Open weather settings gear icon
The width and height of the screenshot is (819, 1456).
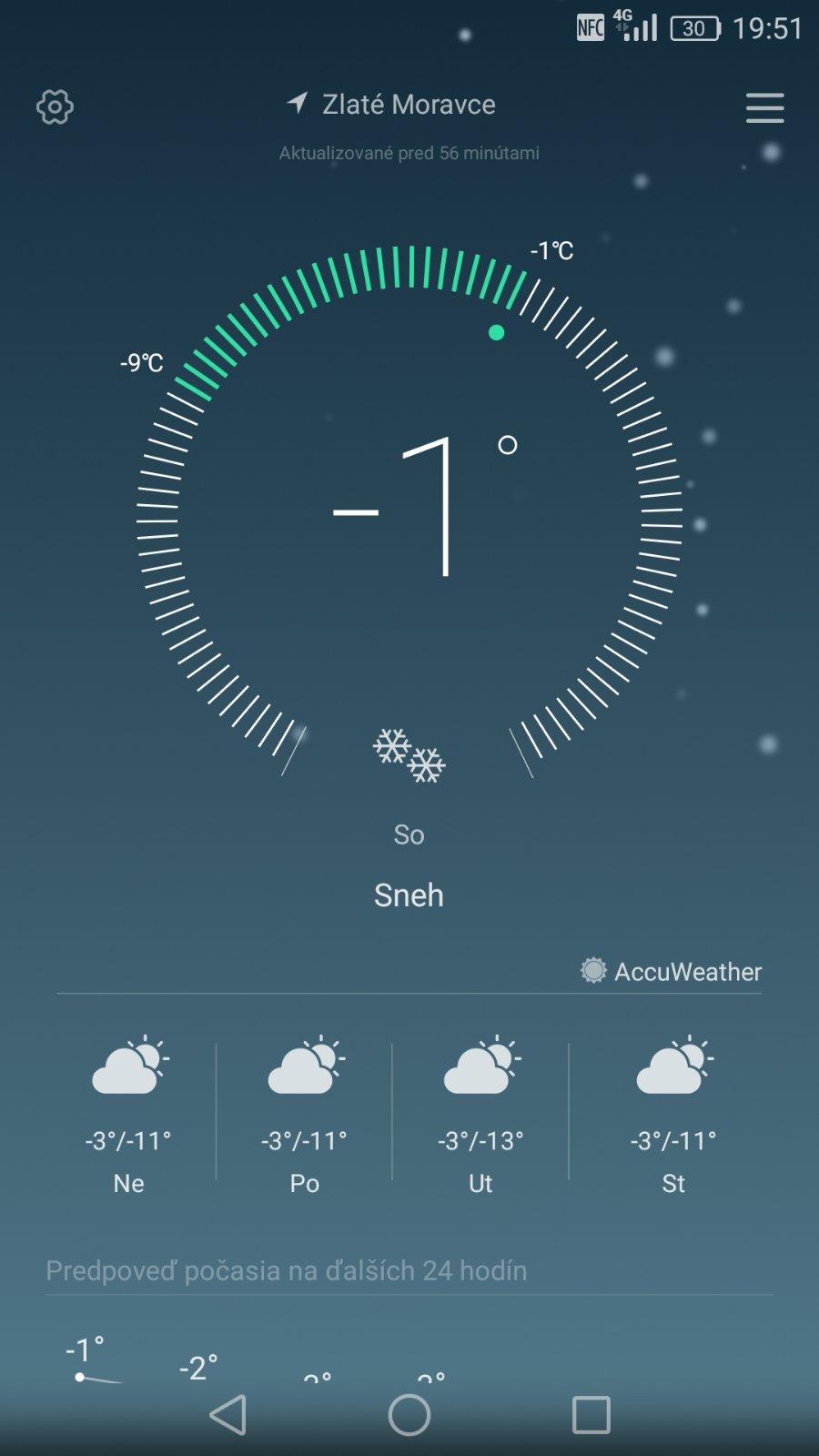point(55,107)
